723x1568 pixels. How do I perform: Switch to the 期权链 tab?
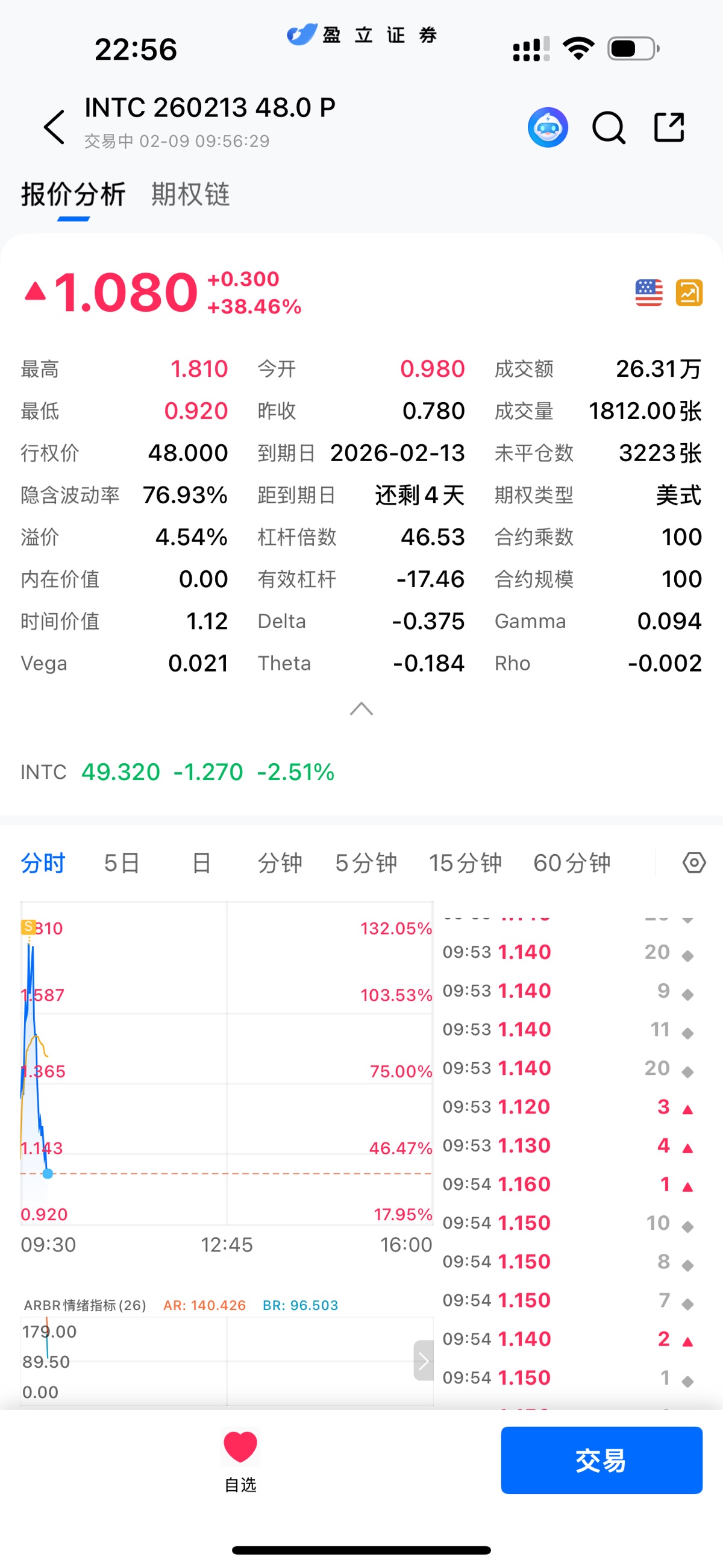click(x=190, y=195)
